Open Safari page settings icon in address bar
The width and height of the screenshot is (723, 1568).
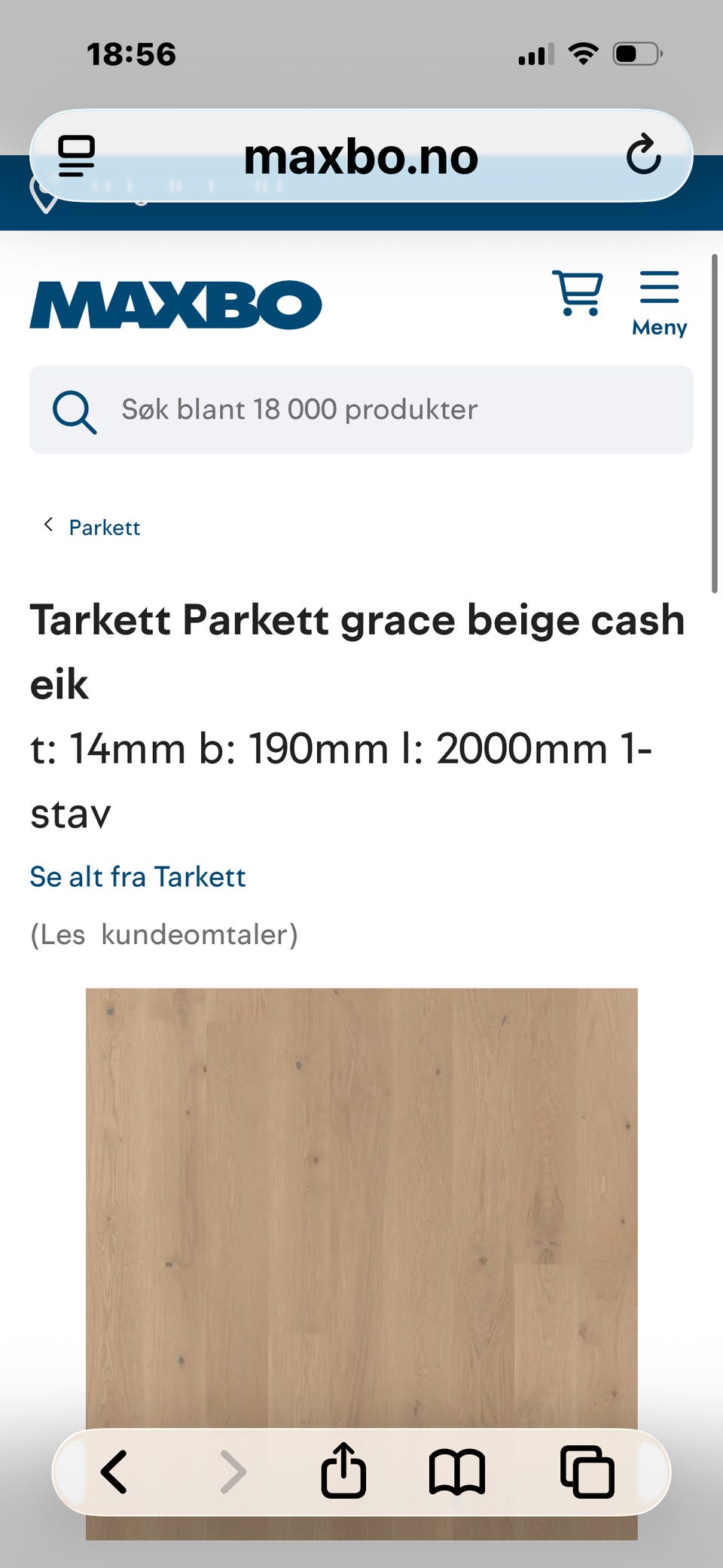tap(76, 155)
